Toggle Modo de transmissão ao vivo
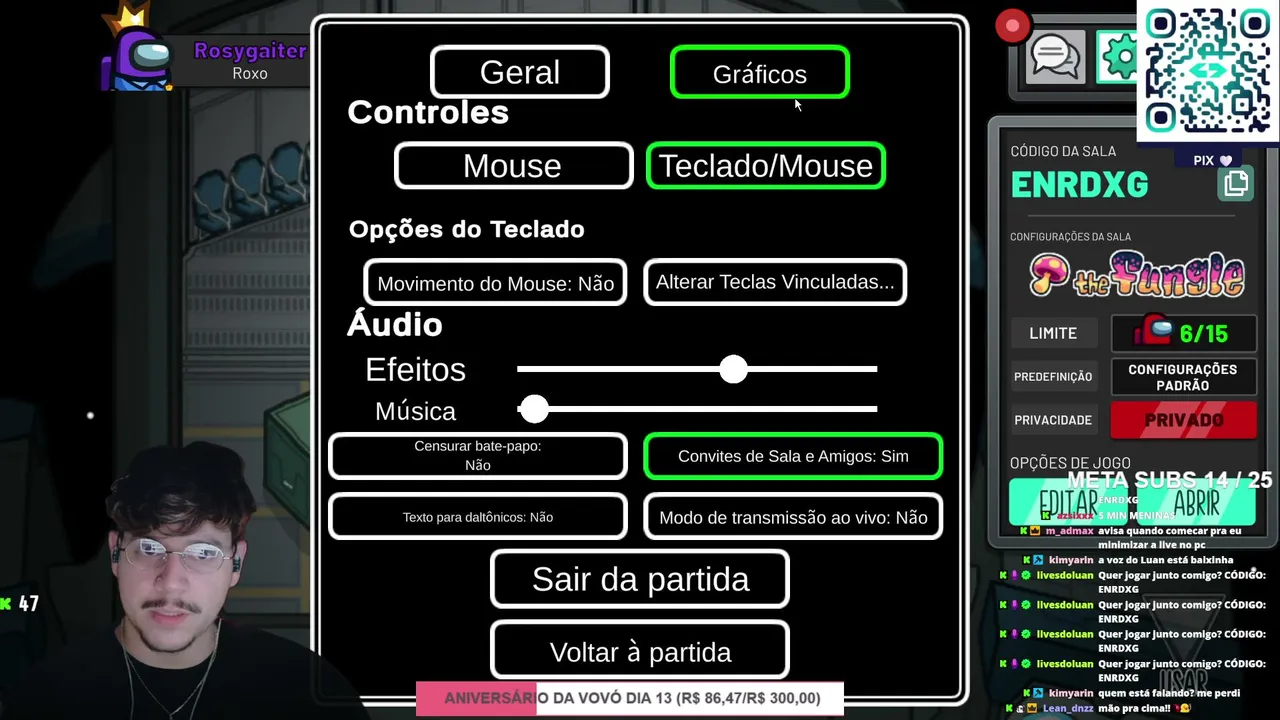1280x720 pixels. (x=793, y=517)
